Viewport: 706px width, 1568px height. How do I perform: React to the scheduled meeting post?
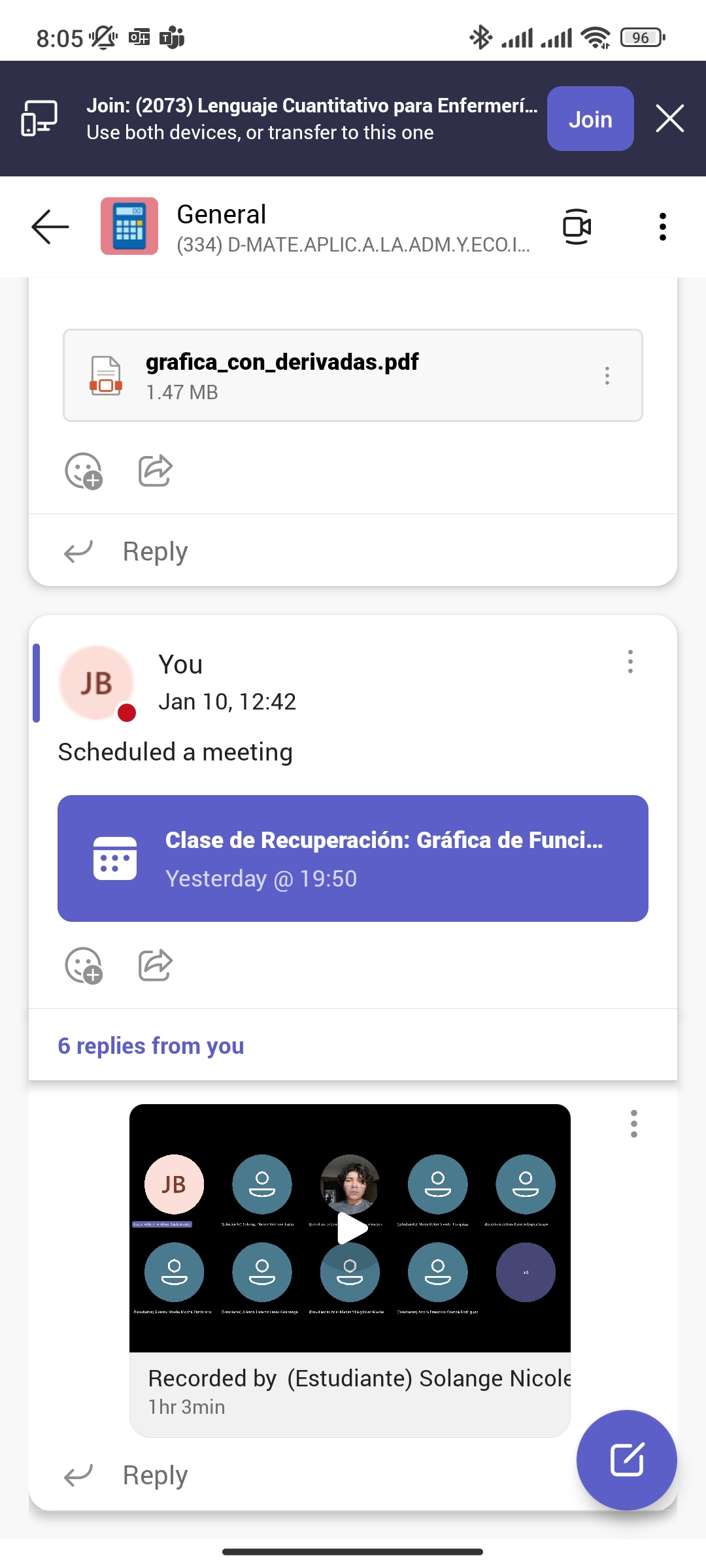tap(84, 965)
